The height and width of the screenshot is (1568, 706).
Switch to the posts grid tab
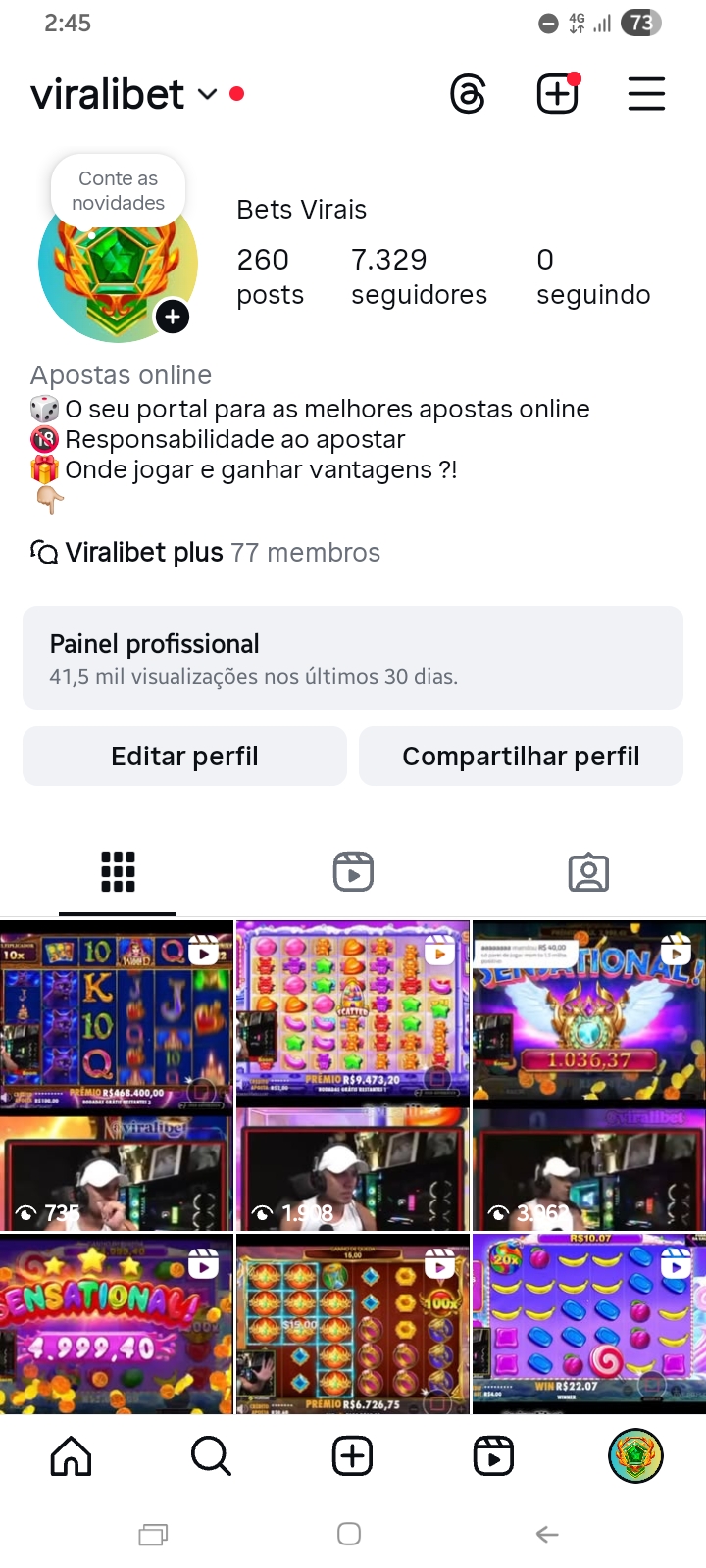coord(118,871)
